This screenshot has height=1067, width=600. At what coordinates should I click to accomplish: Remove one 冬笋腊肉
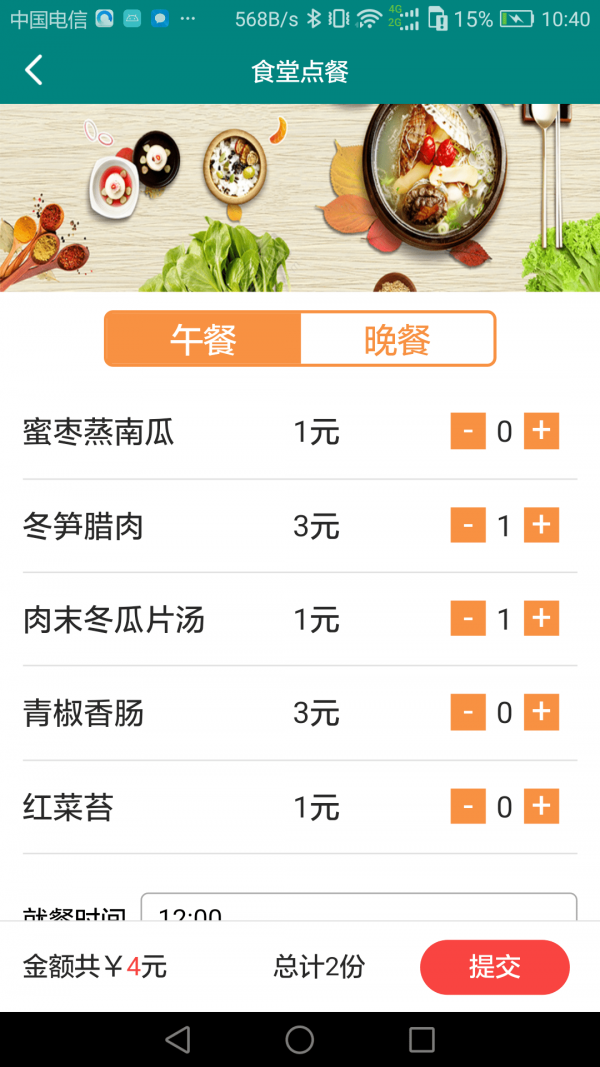tap(468, 525)
